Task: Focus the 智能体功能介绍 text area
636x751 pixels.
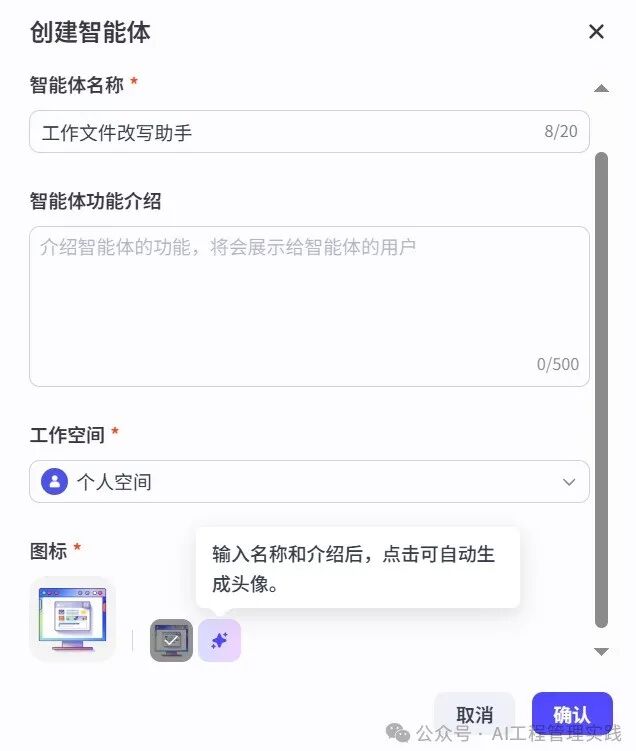Action: click(309, 306)
